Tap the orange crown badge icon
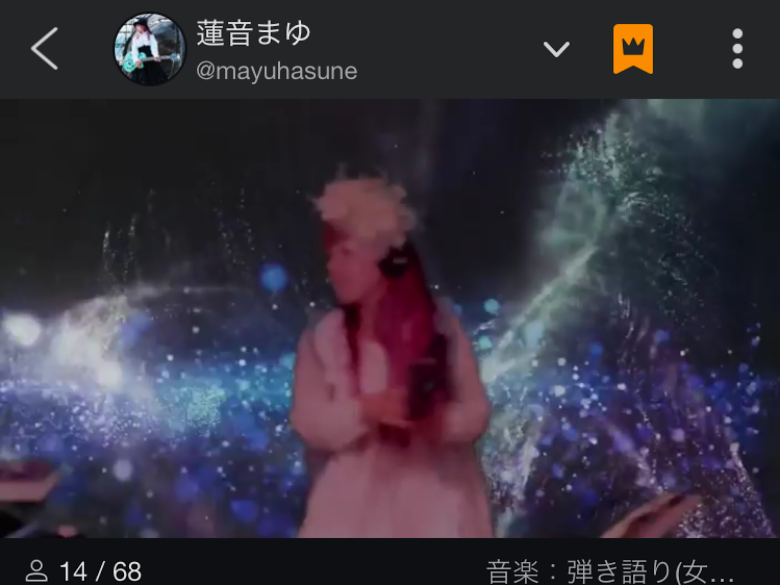Image resolution: width=780 pixels, height=585 pixels. 633,49
